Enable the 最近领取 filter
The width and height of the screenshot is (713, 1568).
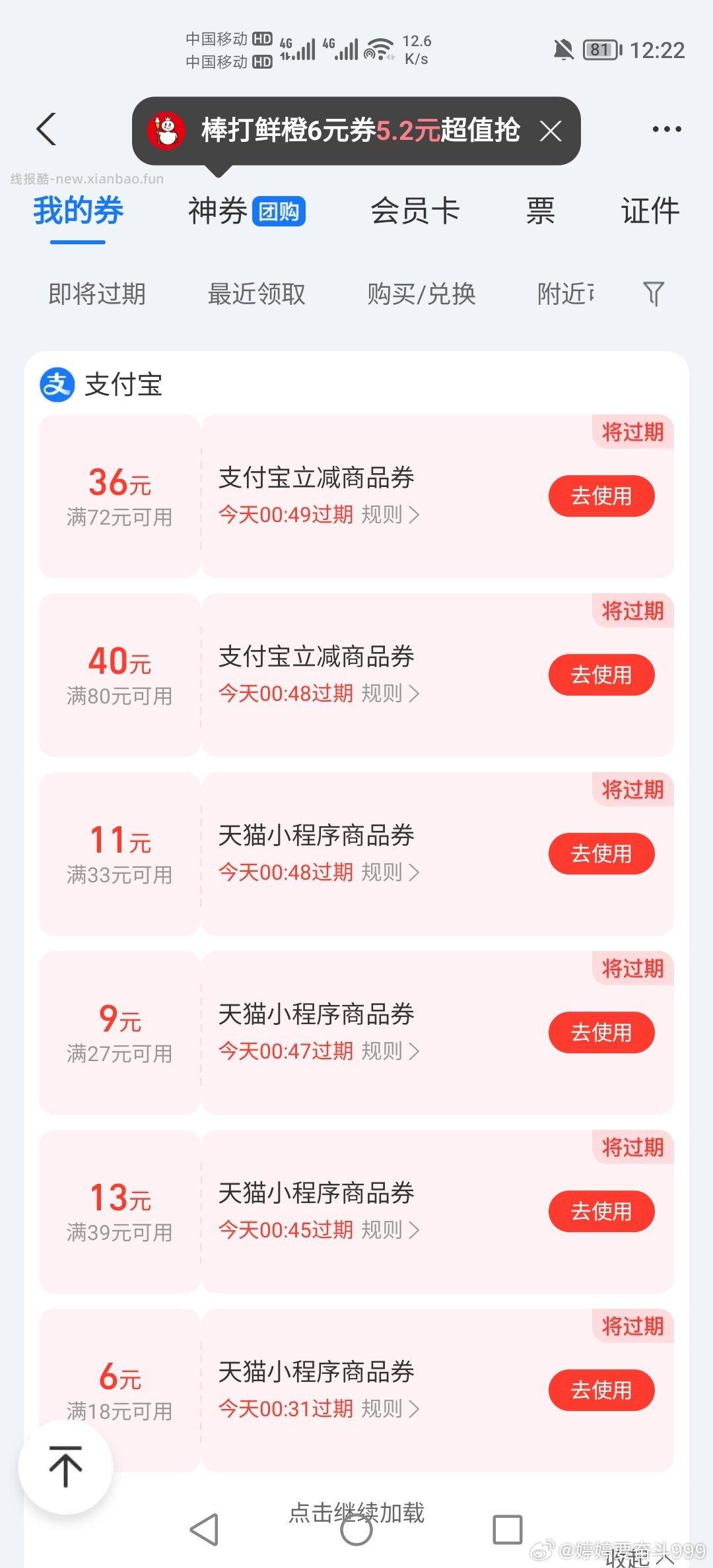coord(256,295)
